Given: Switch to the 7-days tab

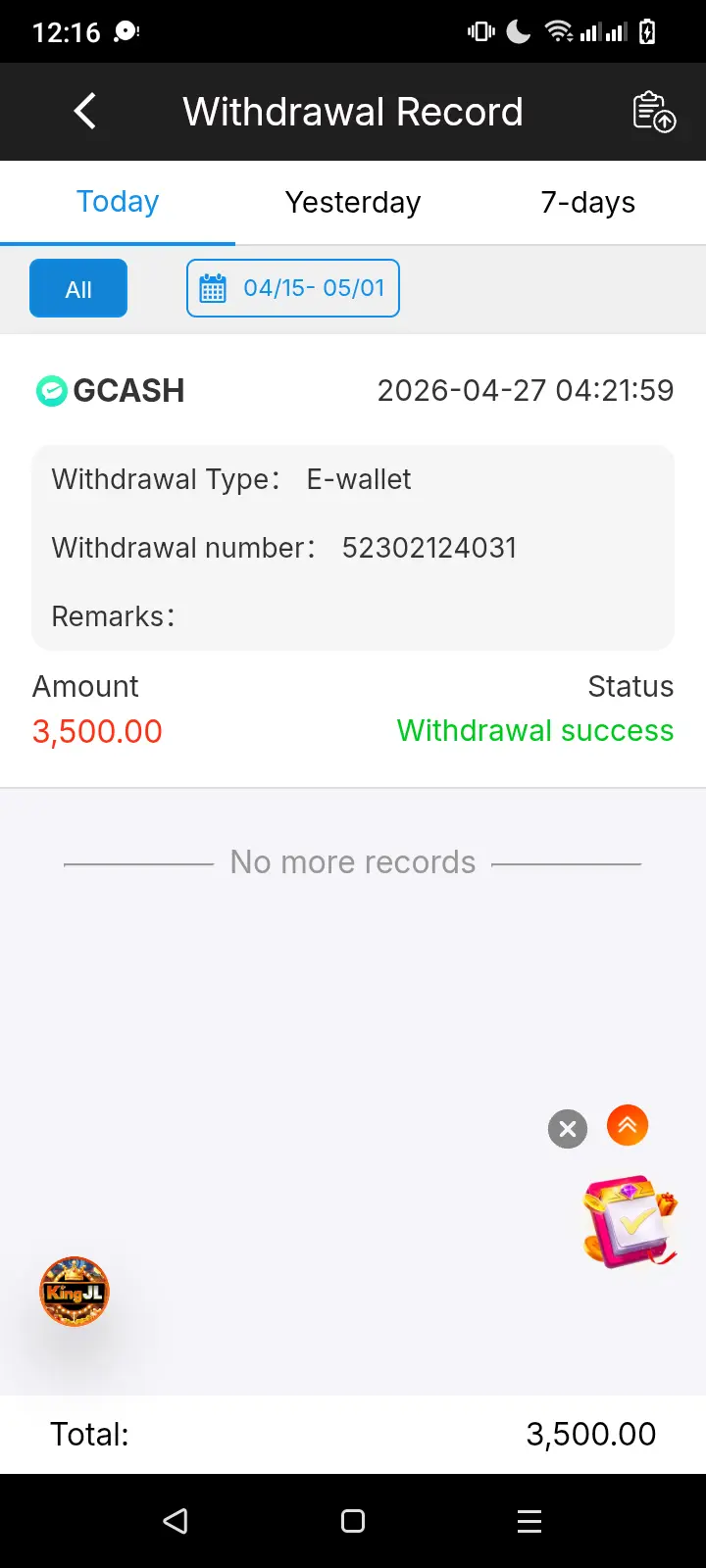Looking at the screenshot, I should (x=588, y=202).
